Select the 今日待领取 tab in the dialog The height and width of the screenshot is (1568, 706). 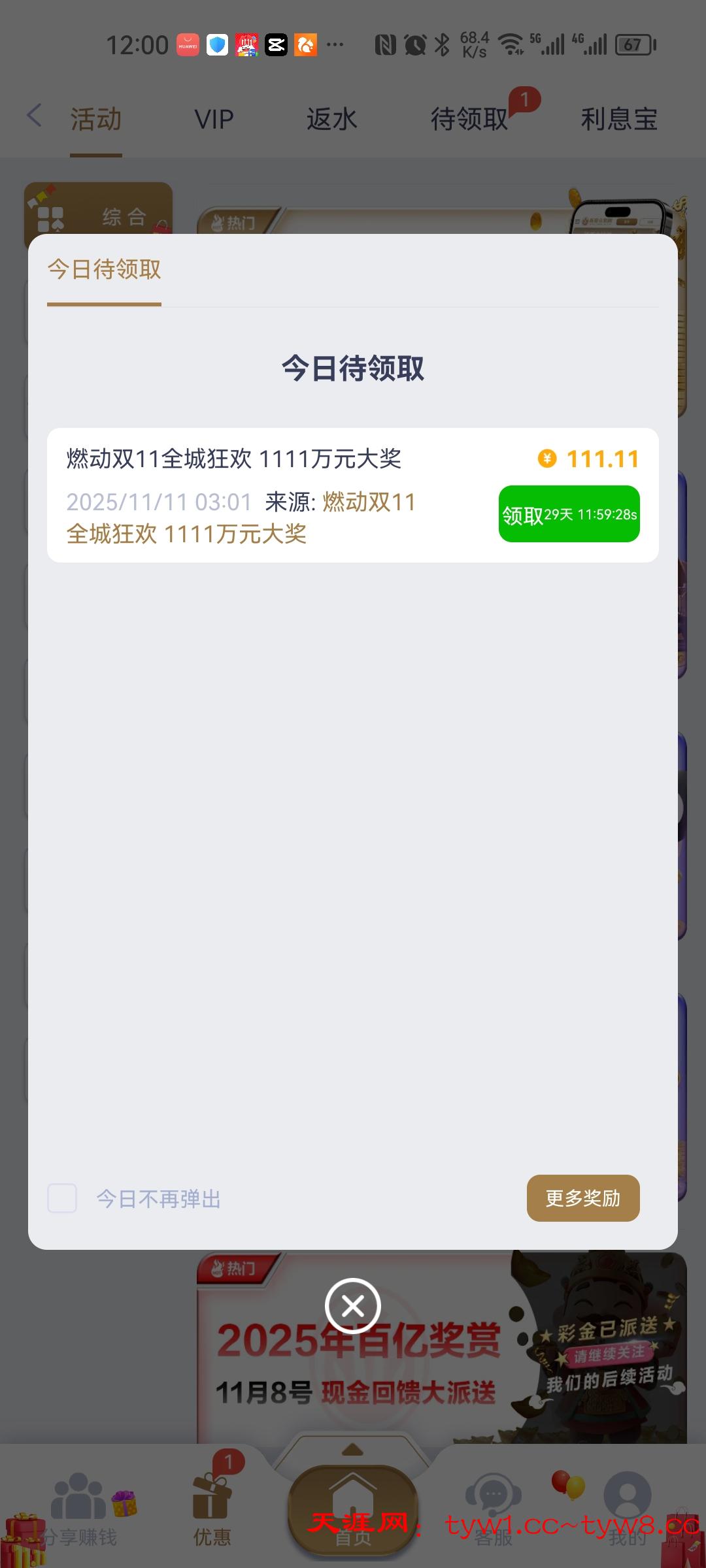(x=104, y=269)
